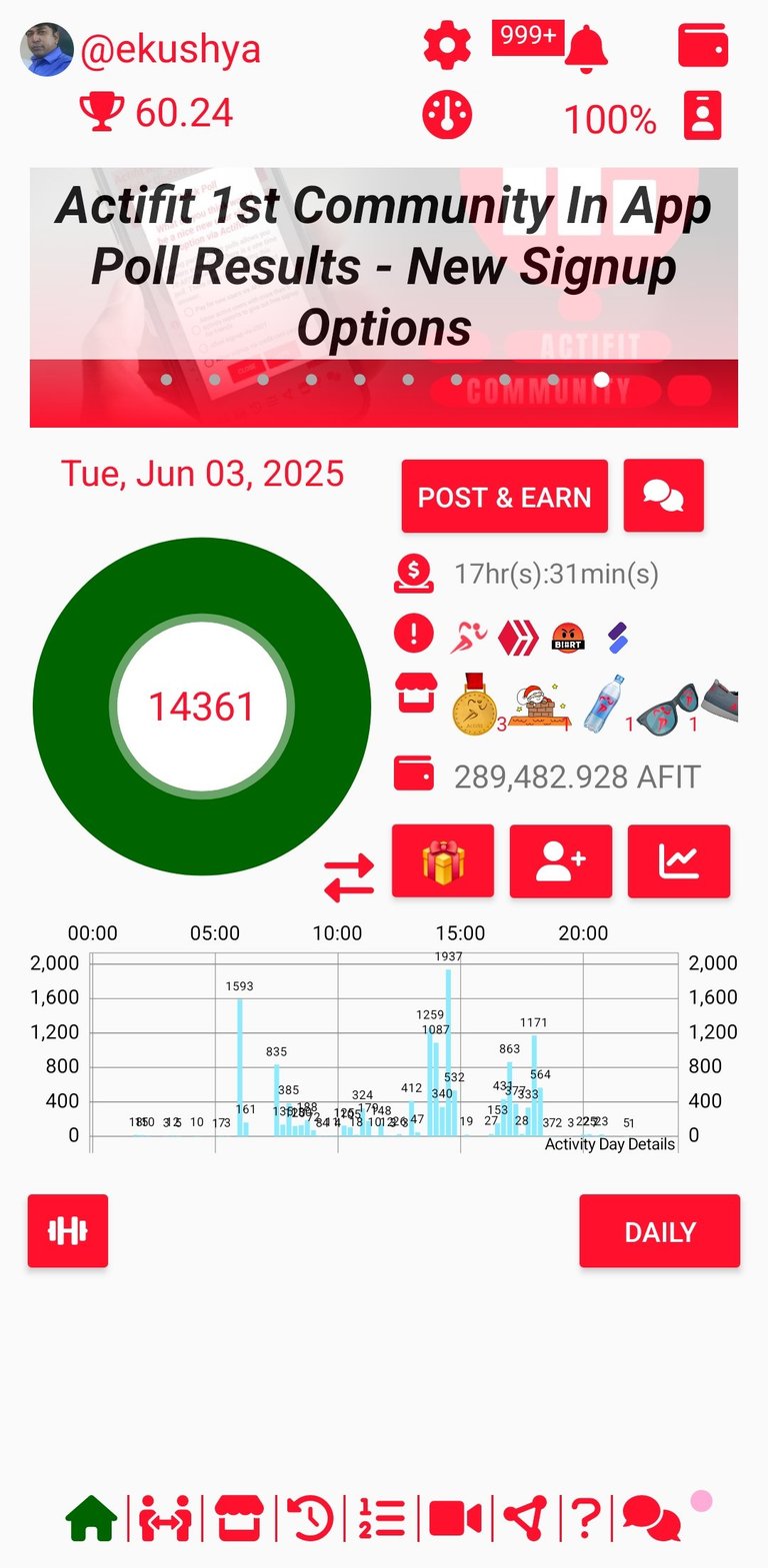Open the question mark help tab
This screenshot has height=1568, width=768.
tap(586, 1519)
